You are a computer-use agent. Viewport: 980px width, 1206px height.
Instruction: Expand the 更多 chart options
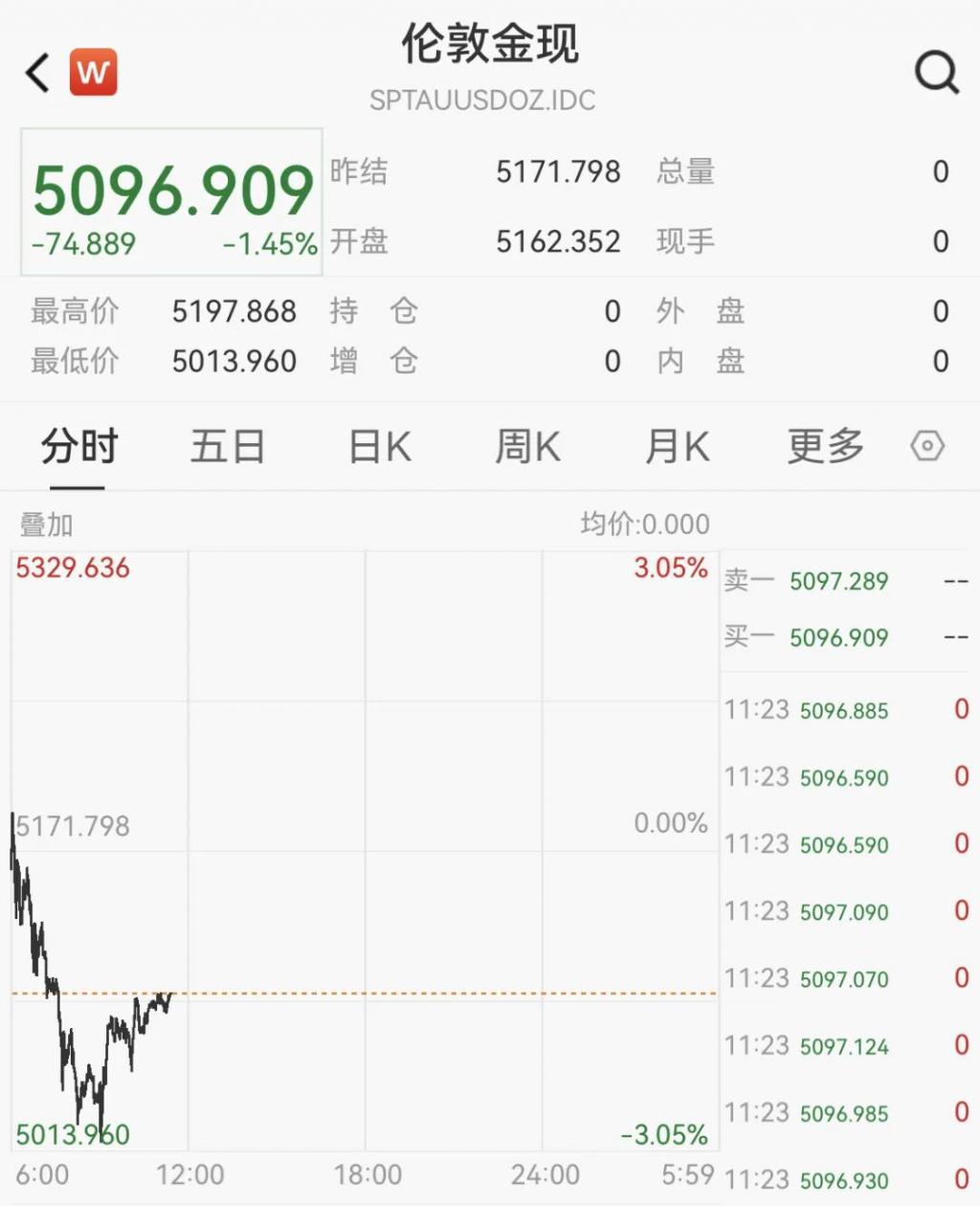825,447
